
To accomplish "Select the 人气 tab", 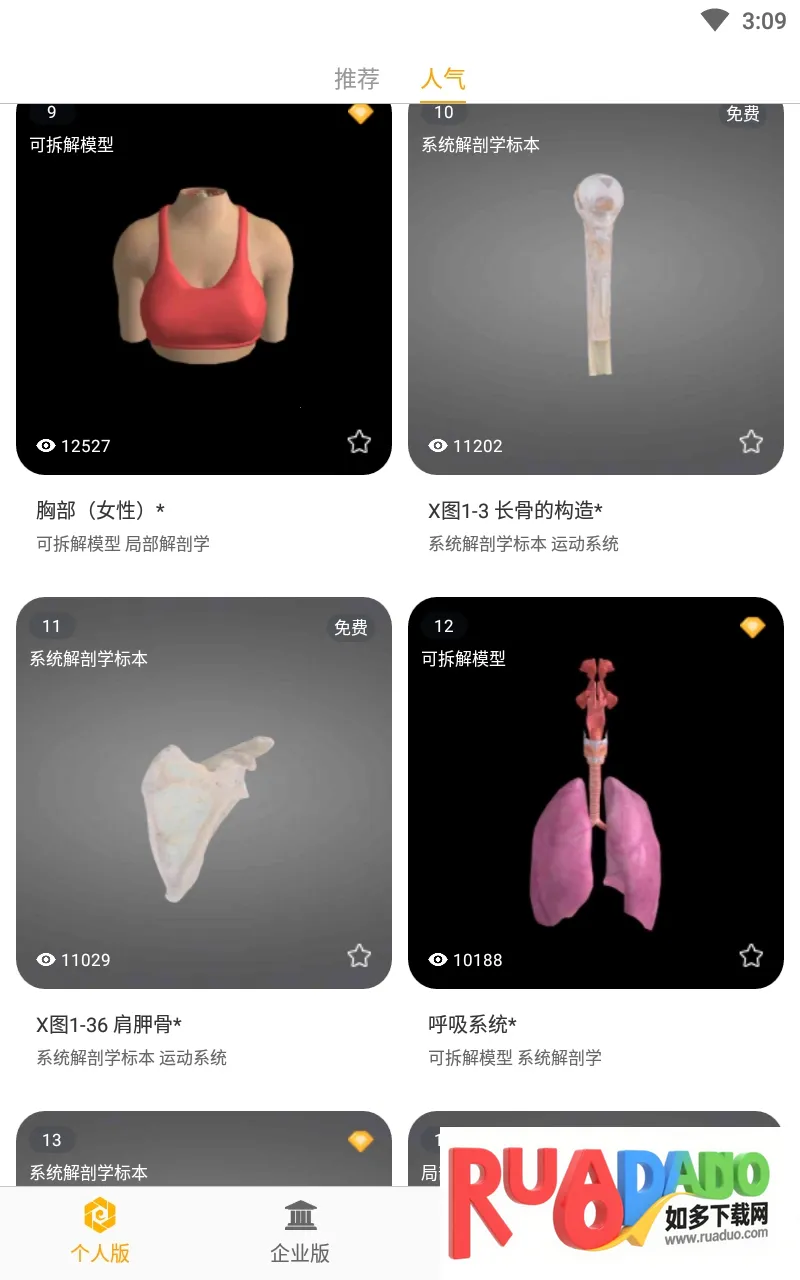I will coord(443,78).
